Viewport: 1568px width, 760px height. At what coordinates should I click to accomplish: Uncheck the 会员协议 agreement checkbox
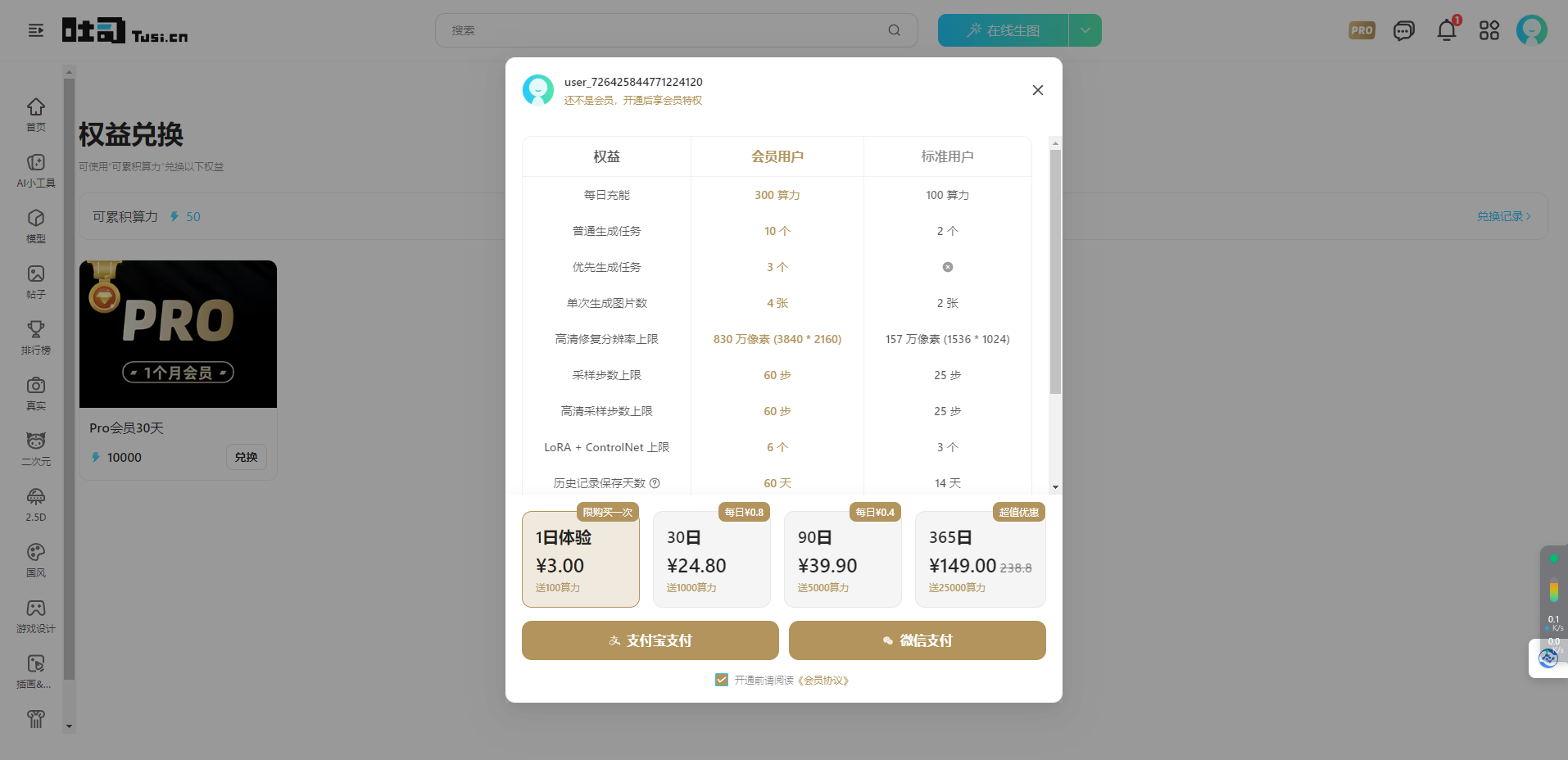(x=722, y=680)
